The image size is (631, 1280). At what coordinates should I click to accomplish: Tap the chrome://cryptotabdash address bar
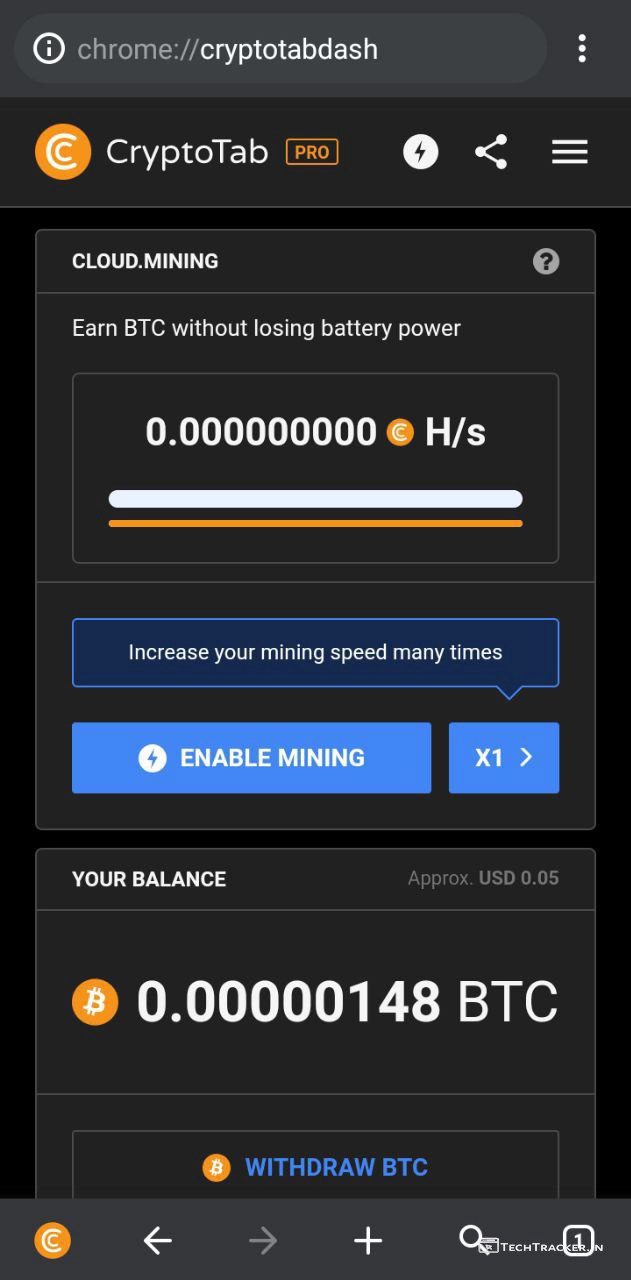(x=290, y=48)
